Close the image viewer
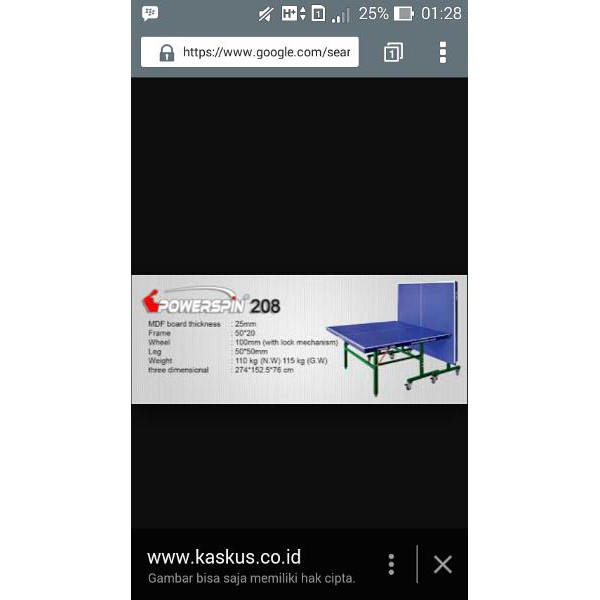Viewport: 600px width, 600px height. pyautogui.click(x=443, y=564)
